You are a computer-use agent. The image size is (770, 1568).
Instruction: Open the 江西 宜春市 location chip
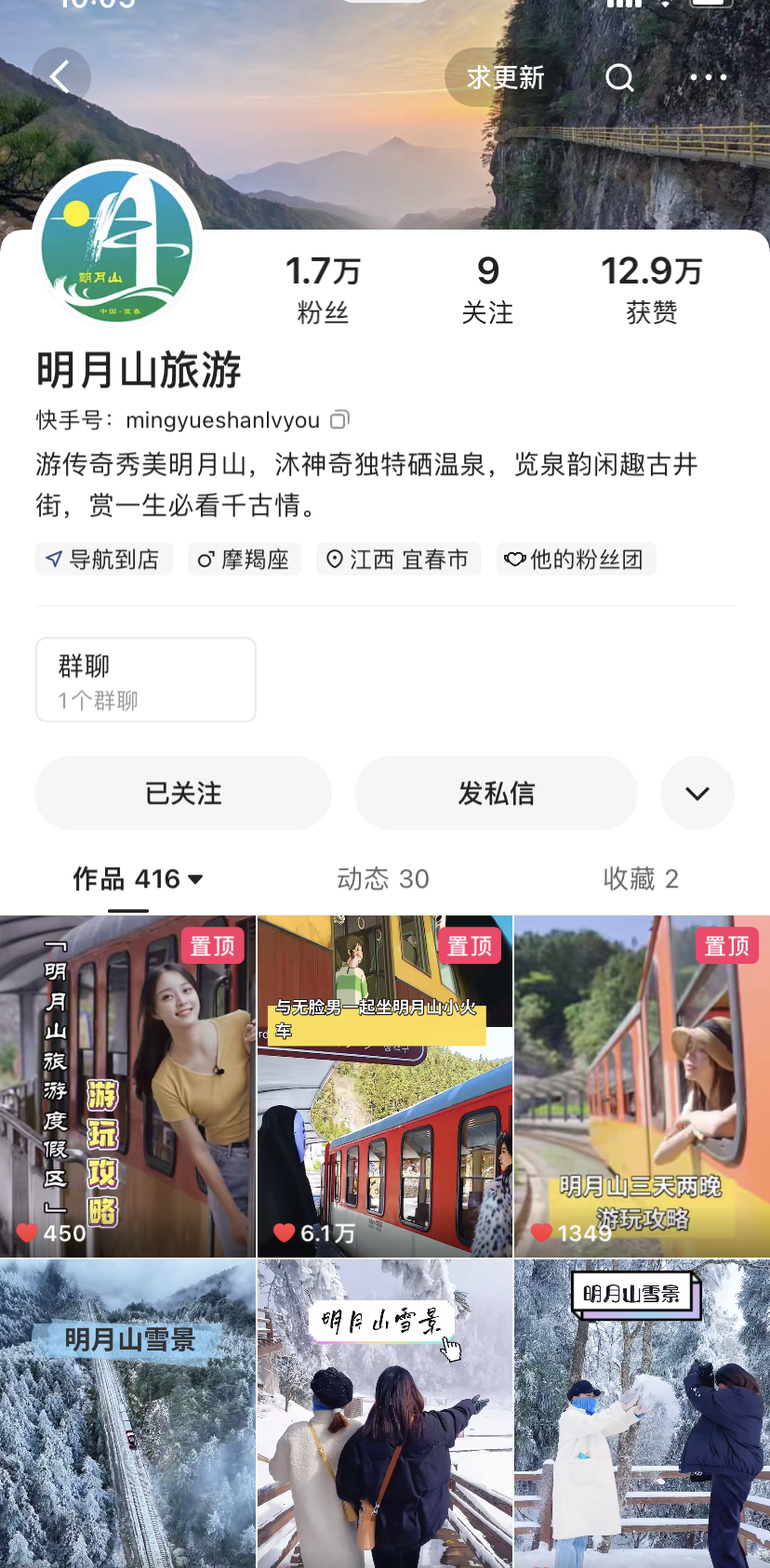(x=398, y=560)
